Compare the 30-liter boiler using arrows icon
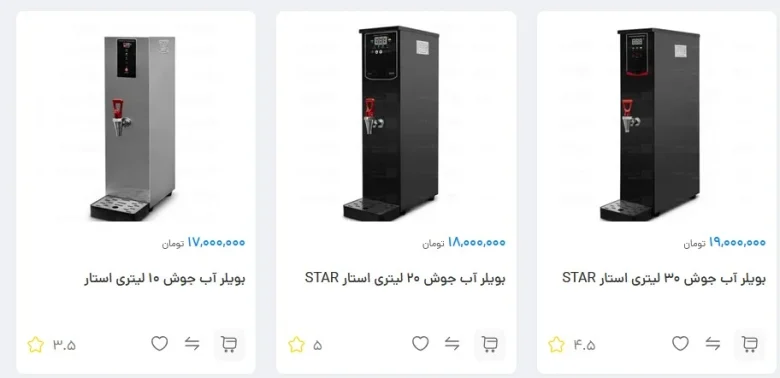Viewport: 780px width, 378px height. point(713,344)
